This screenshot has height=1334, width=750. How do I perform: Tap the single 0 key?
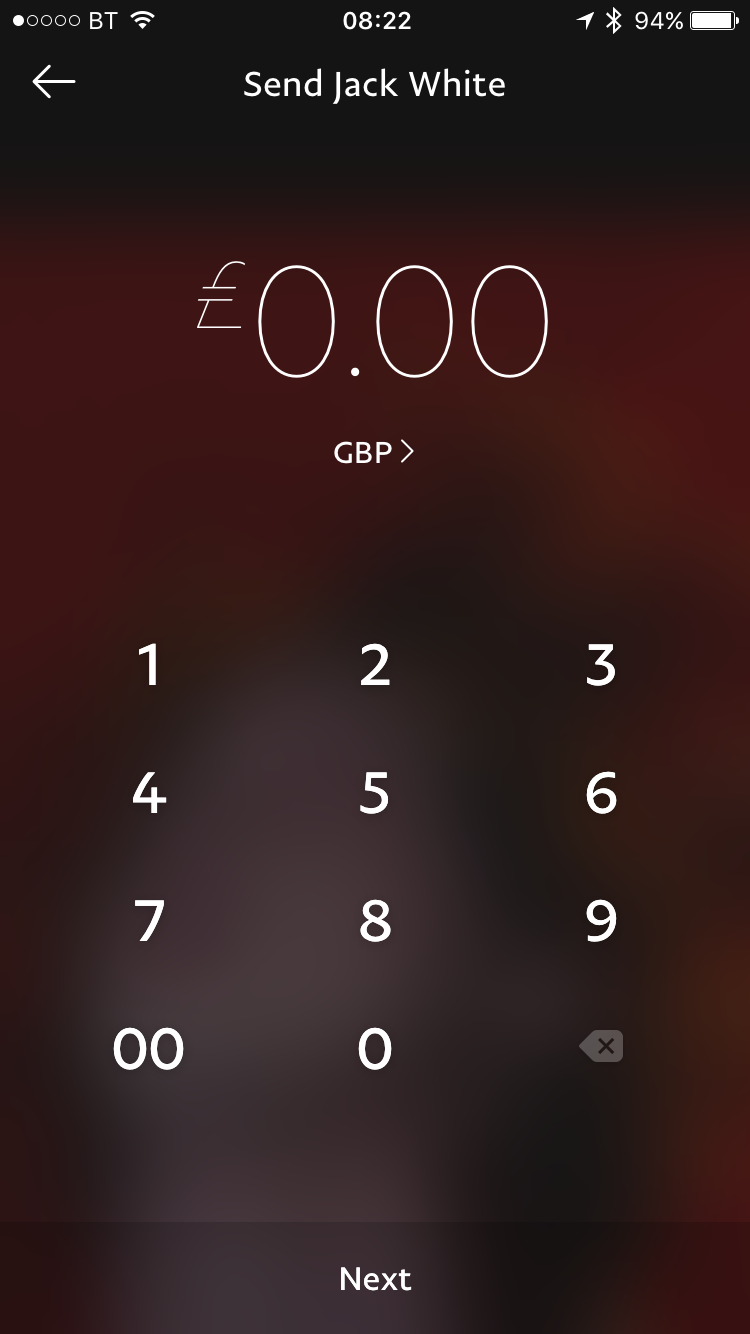pos(375,1049)
